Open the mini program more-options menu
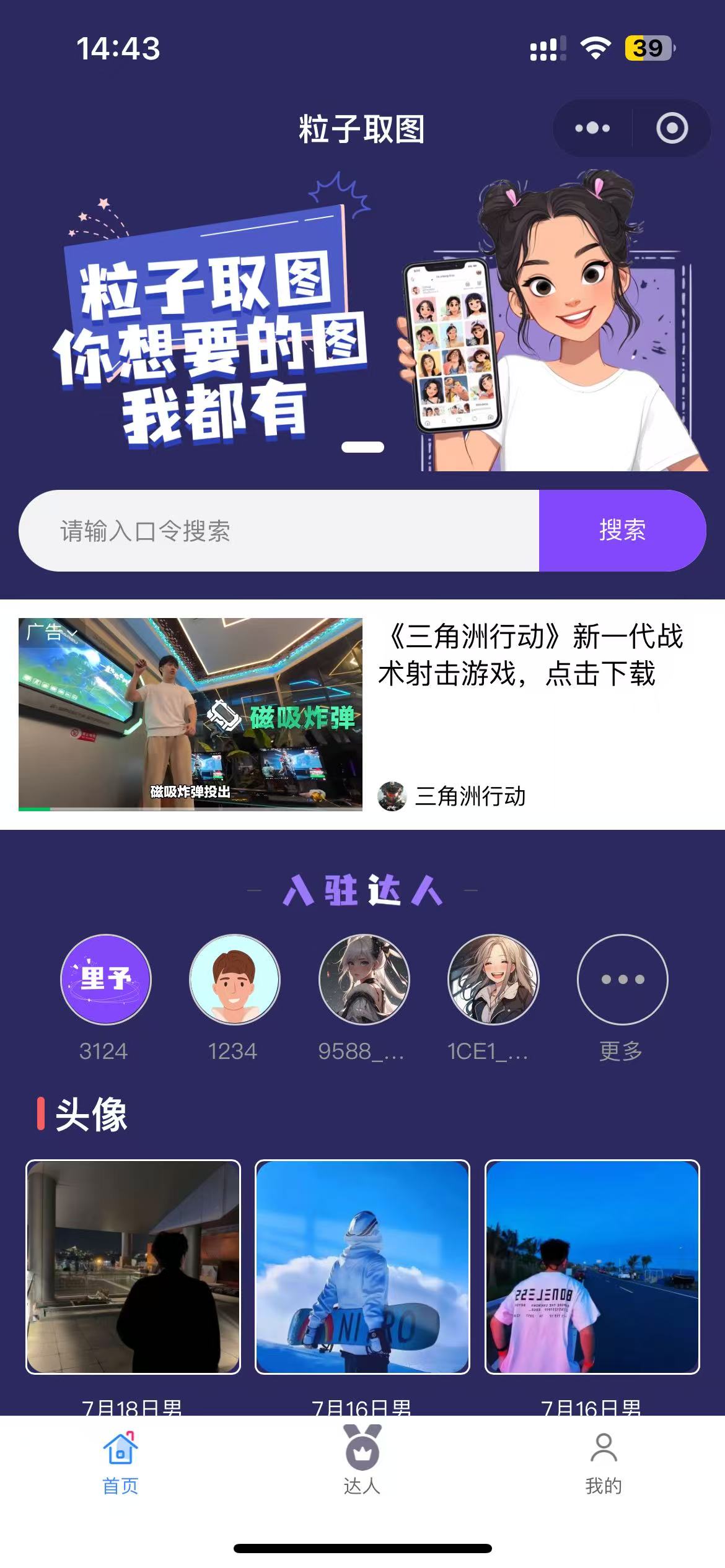This screenshot has width=725, height=1568. click(592, 128)
